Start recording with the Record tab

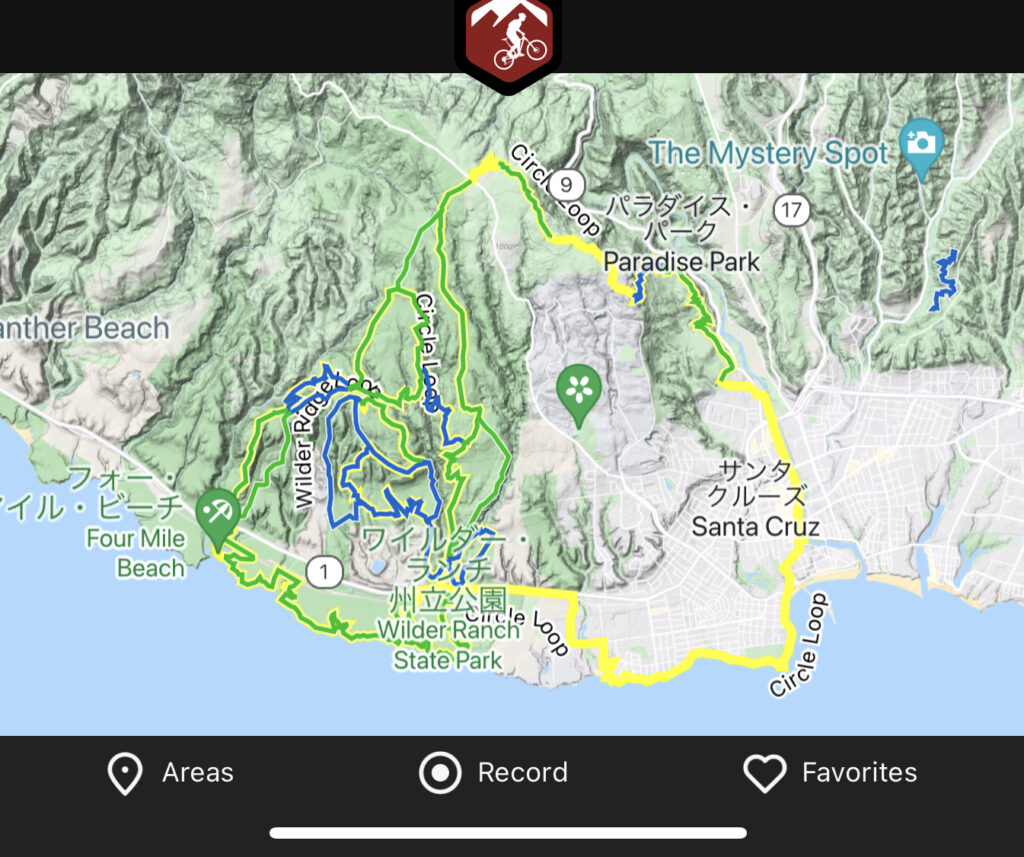tap(493, 773)
